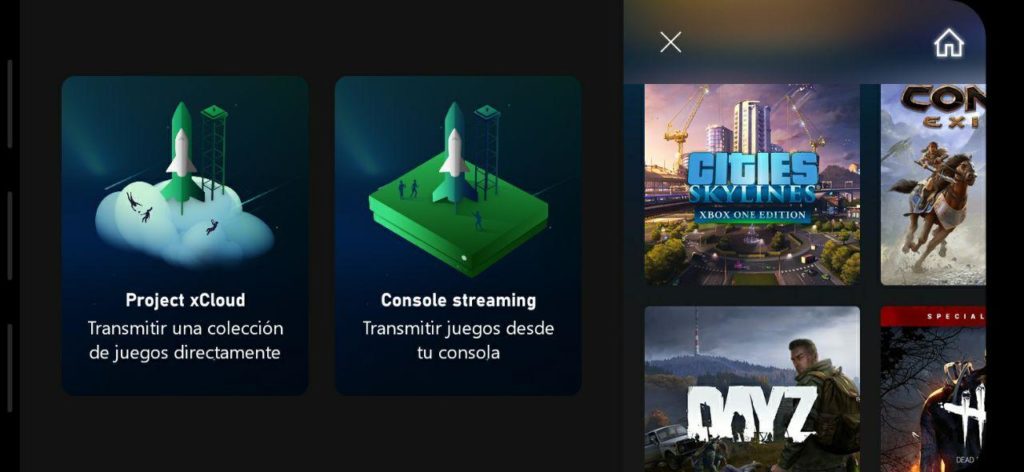Open the DayZ game tile
The image size is (1024, 472).
click(752, 388)
